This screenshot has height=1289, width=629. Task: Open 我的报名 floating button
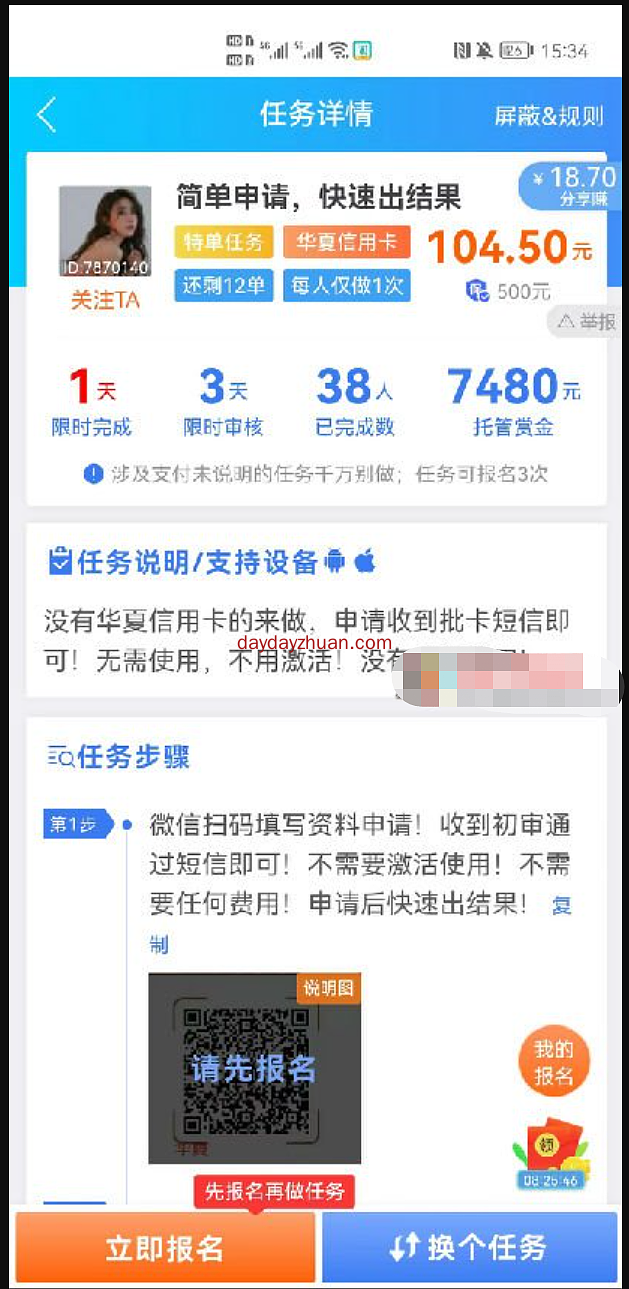coord(554,1062)
